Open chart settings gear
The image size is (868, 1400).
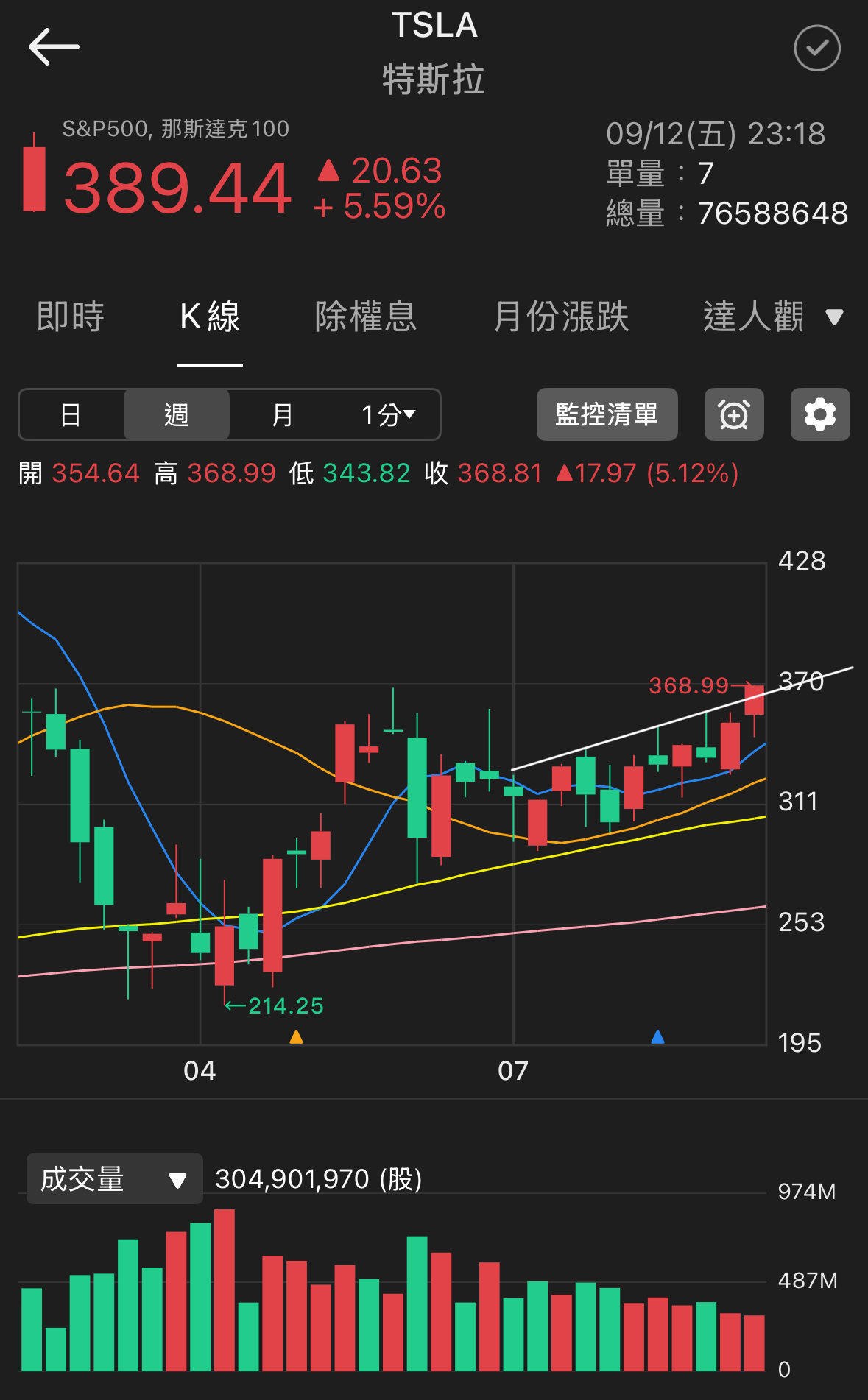coord(820,414)
